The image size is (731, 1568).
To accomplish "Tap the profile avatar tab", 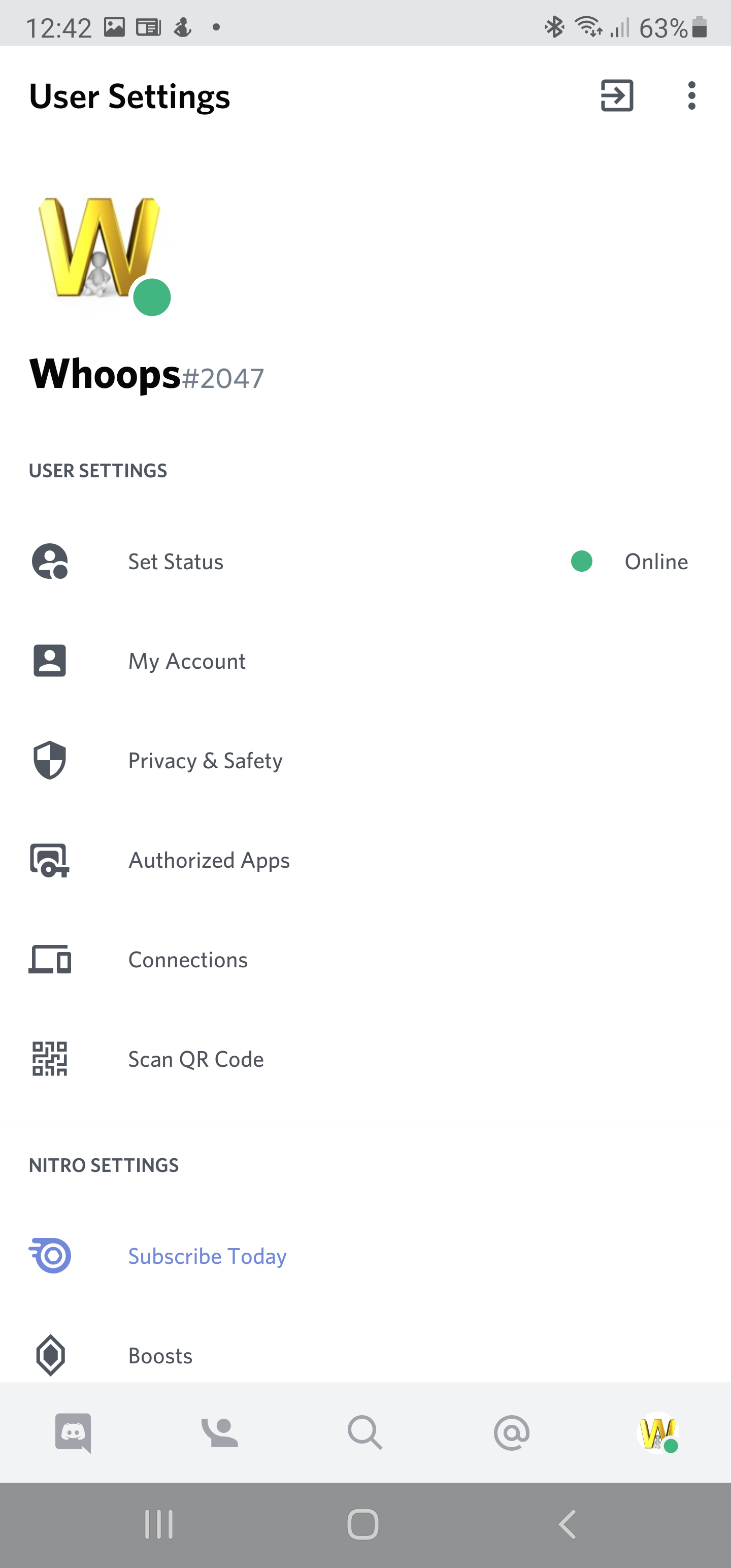I will click(x=657, y=1433).
